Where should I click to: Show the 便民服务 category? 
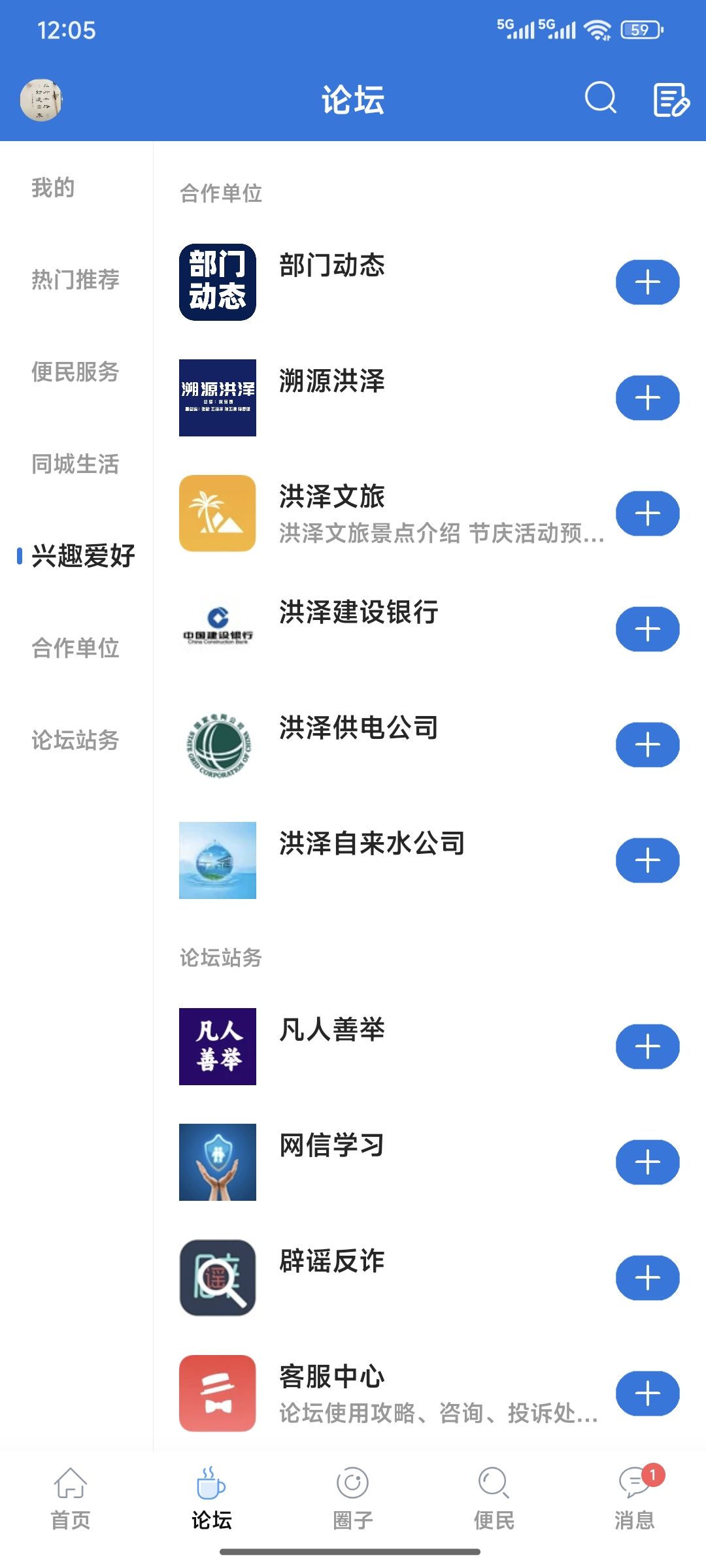(x=75, y=372)
